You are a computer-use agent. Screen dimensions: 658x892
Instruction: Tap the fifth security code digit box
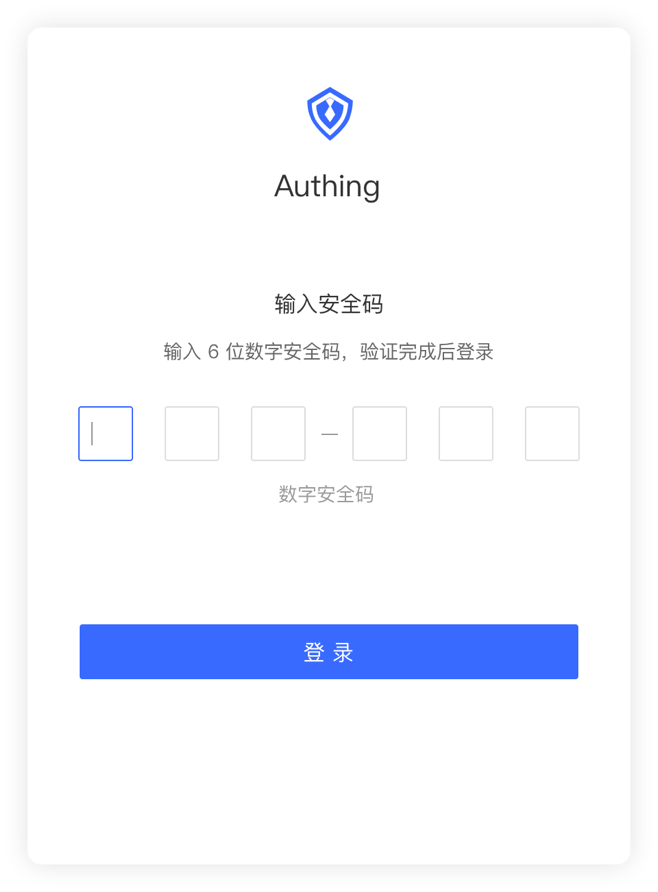point(466,434)
